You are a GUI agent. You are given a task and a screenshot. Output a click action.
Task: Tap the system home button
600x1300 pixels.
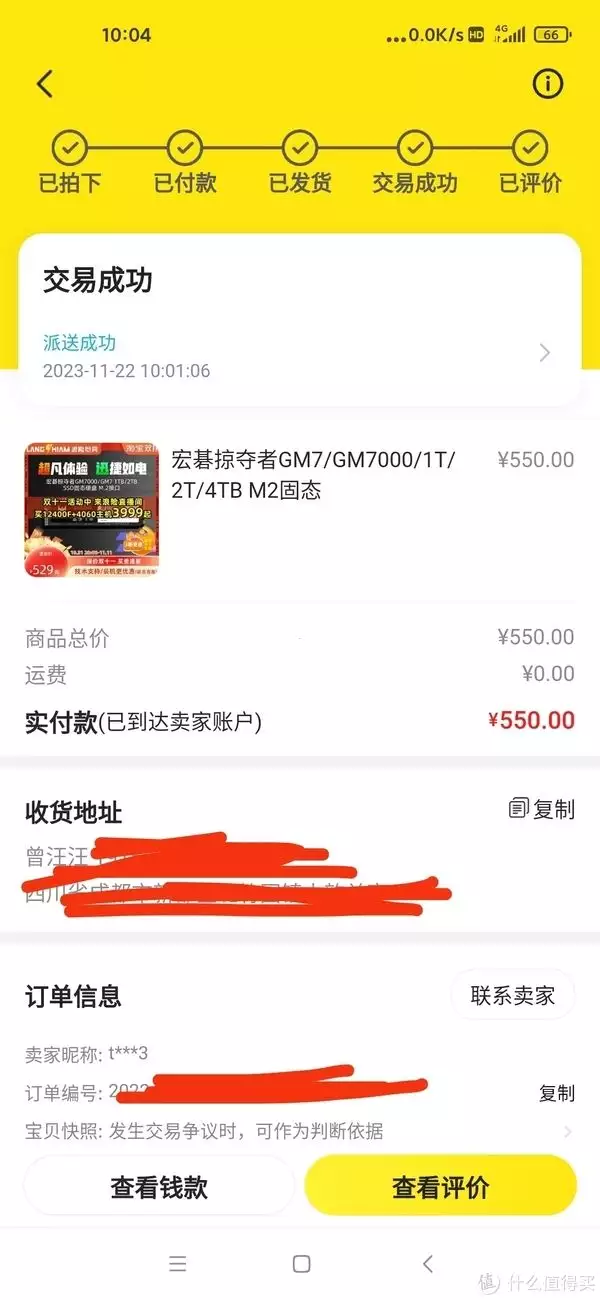point(301,1264)
